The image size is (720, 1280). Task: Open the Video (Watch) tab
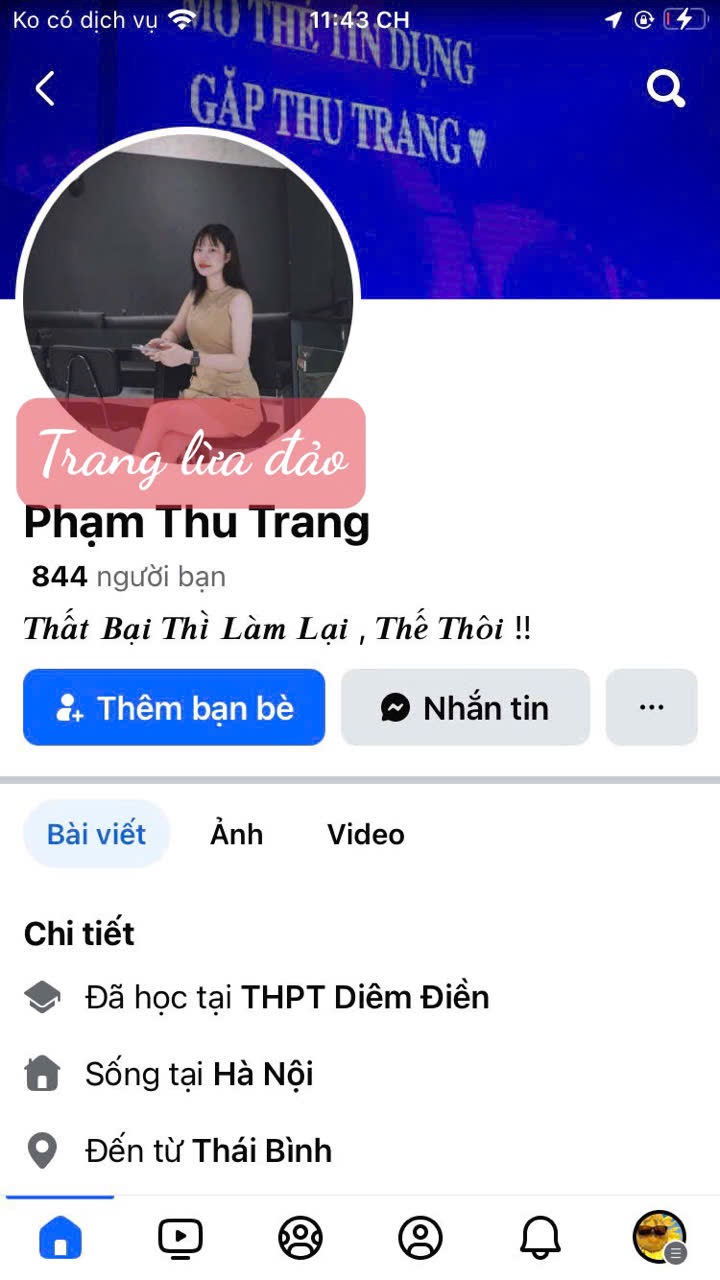[180, 1238]
